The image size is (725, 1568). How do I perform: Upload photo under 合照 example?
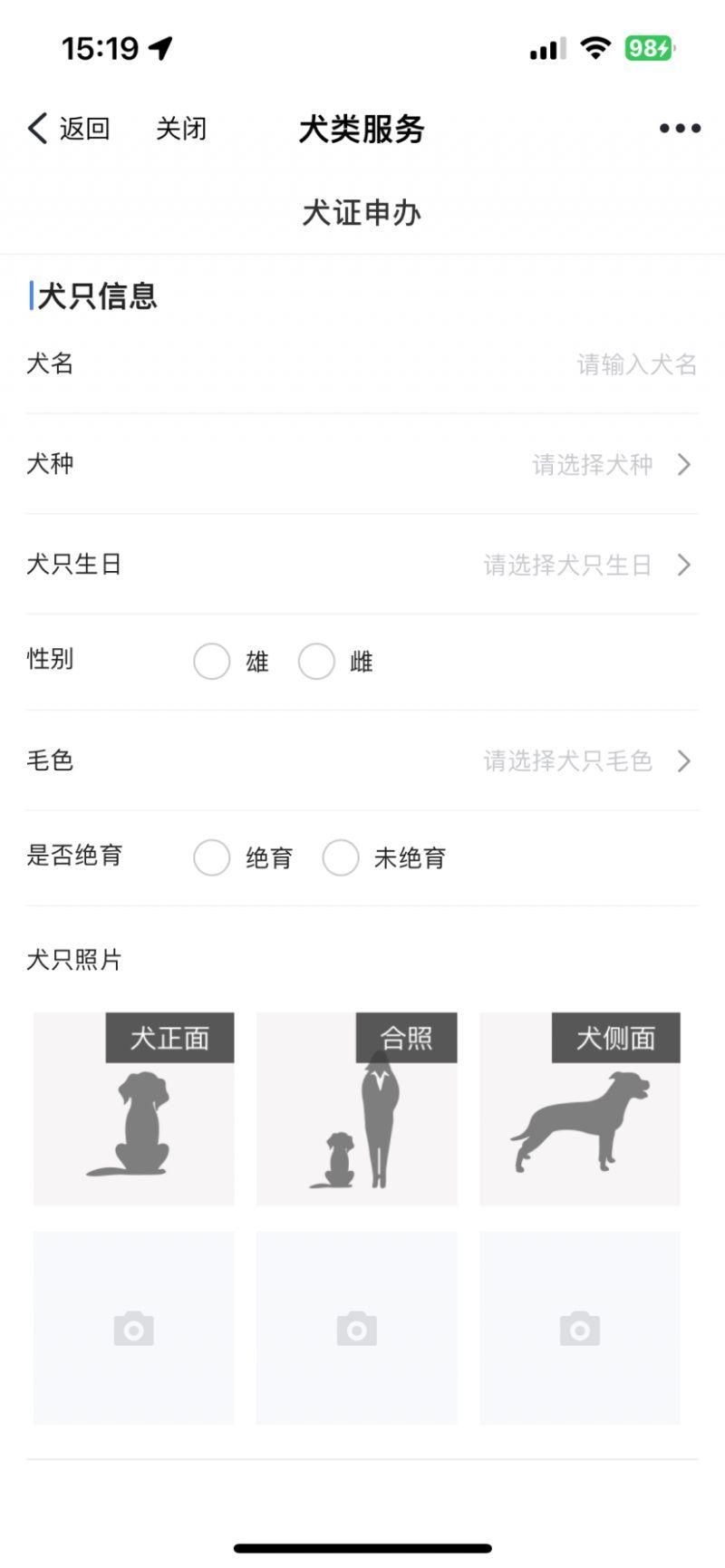point(357,1328)
